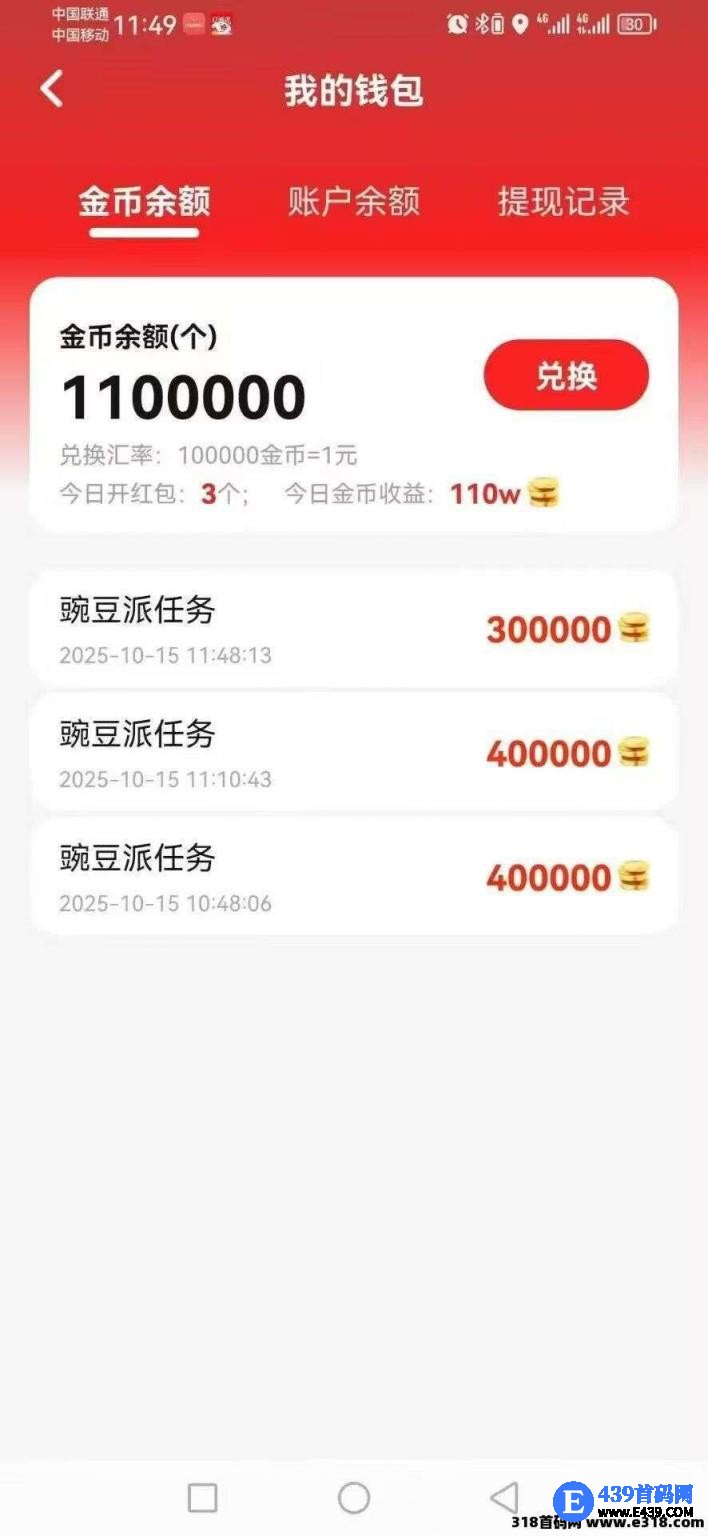708x1536 pixels.
Task: Go to the system home screen
Action: coord(354,1497)
